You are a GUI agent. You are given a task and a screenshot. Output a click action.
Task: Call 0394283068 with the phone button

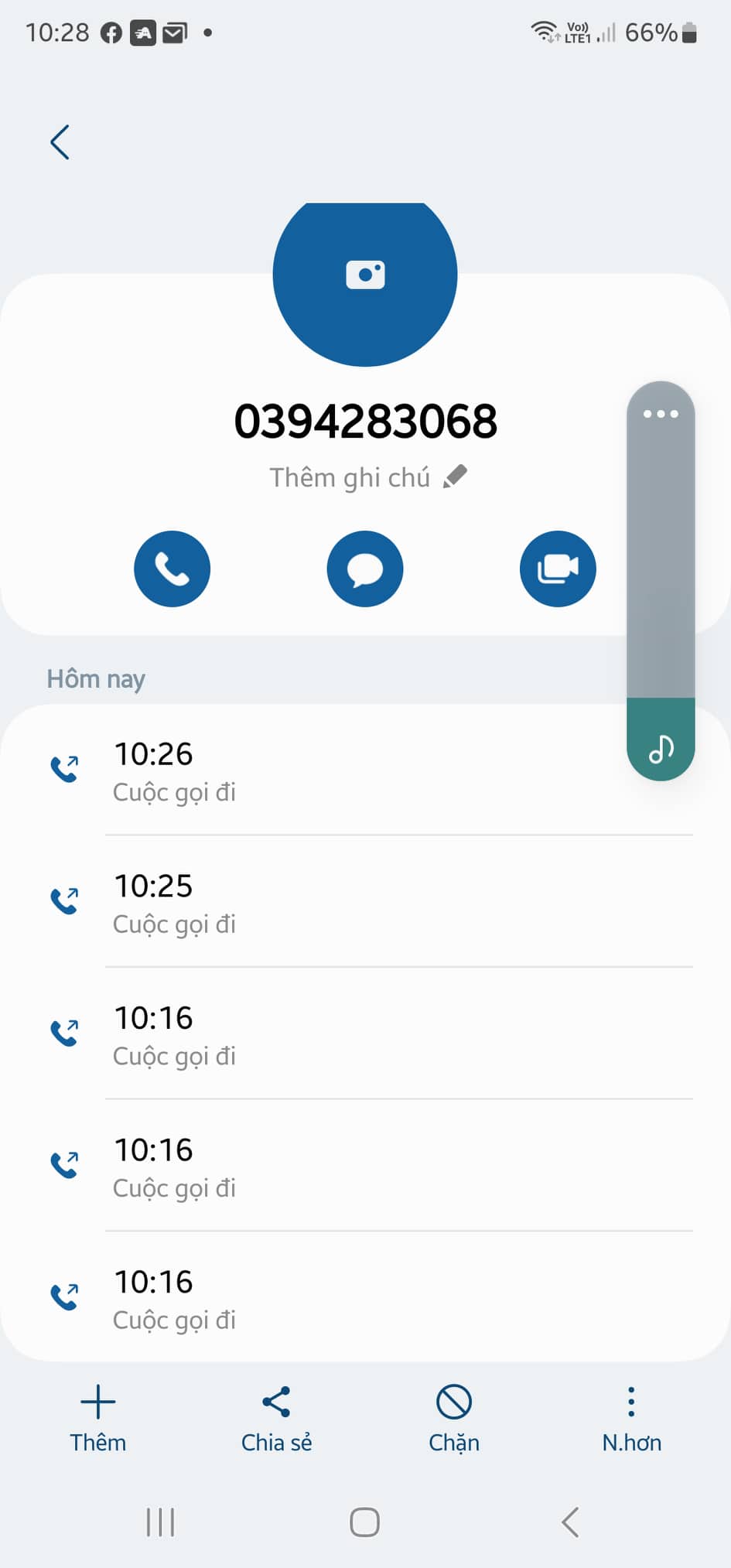click(172, 569)
